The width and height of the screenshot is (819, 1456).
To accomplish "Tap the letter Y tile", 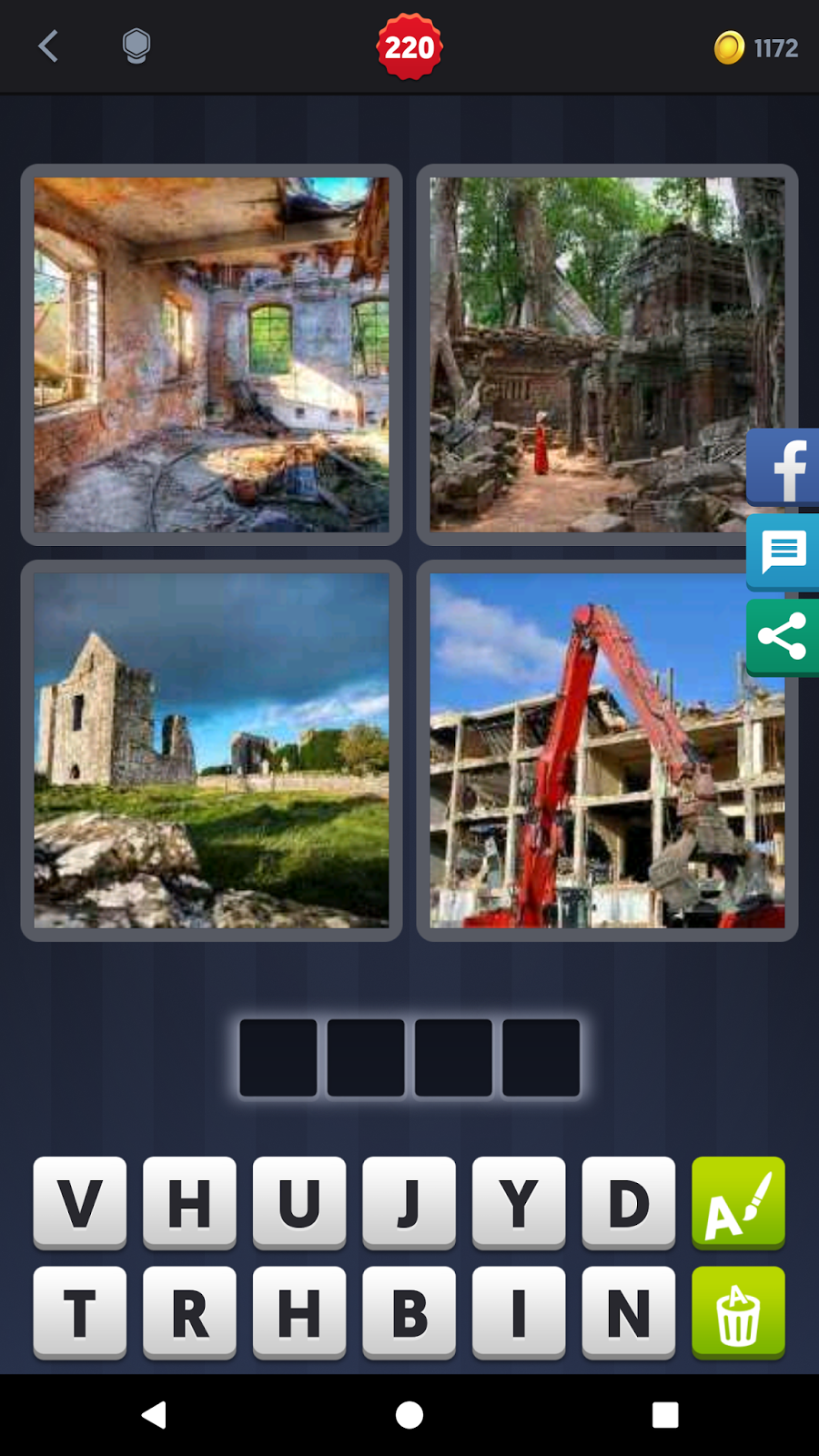I will pyautogui.click(x=520, y=1203).
